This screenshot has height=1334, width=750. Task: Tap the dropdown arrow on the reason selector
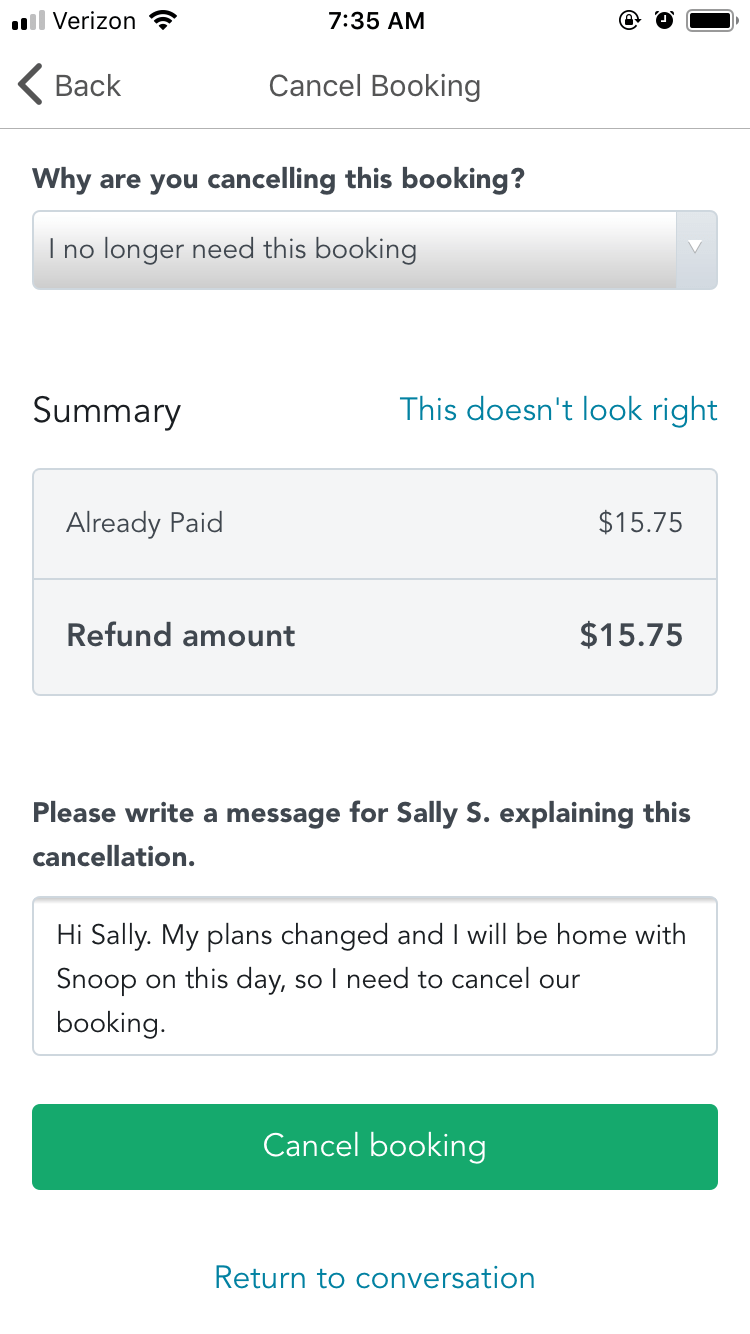tap(697, 249)
